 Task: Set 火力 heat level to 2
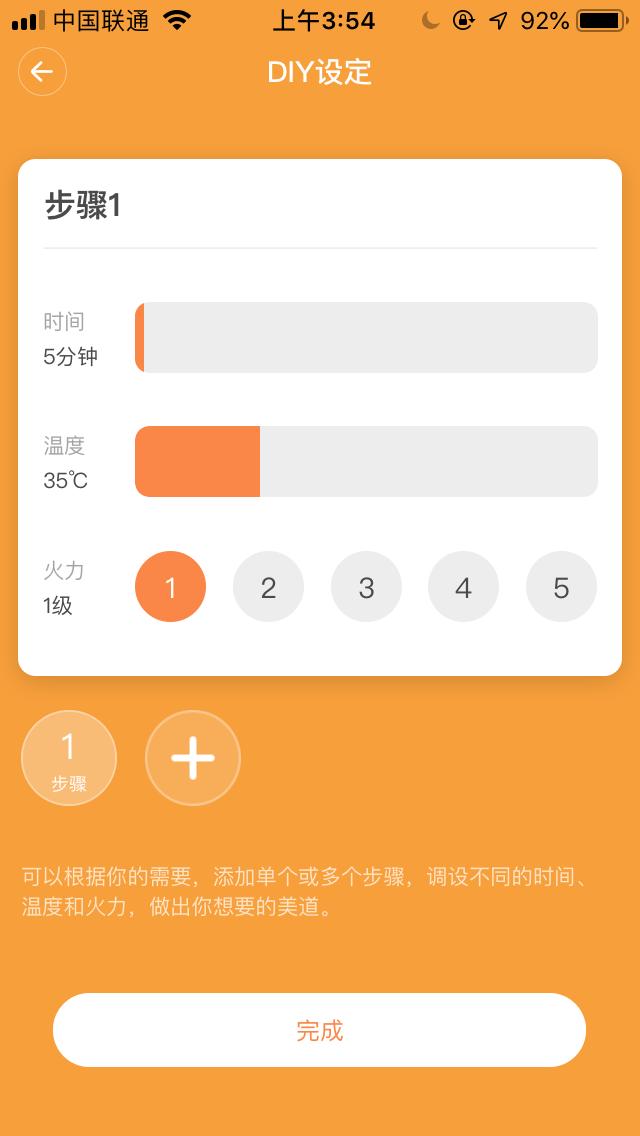coord(268,587)
